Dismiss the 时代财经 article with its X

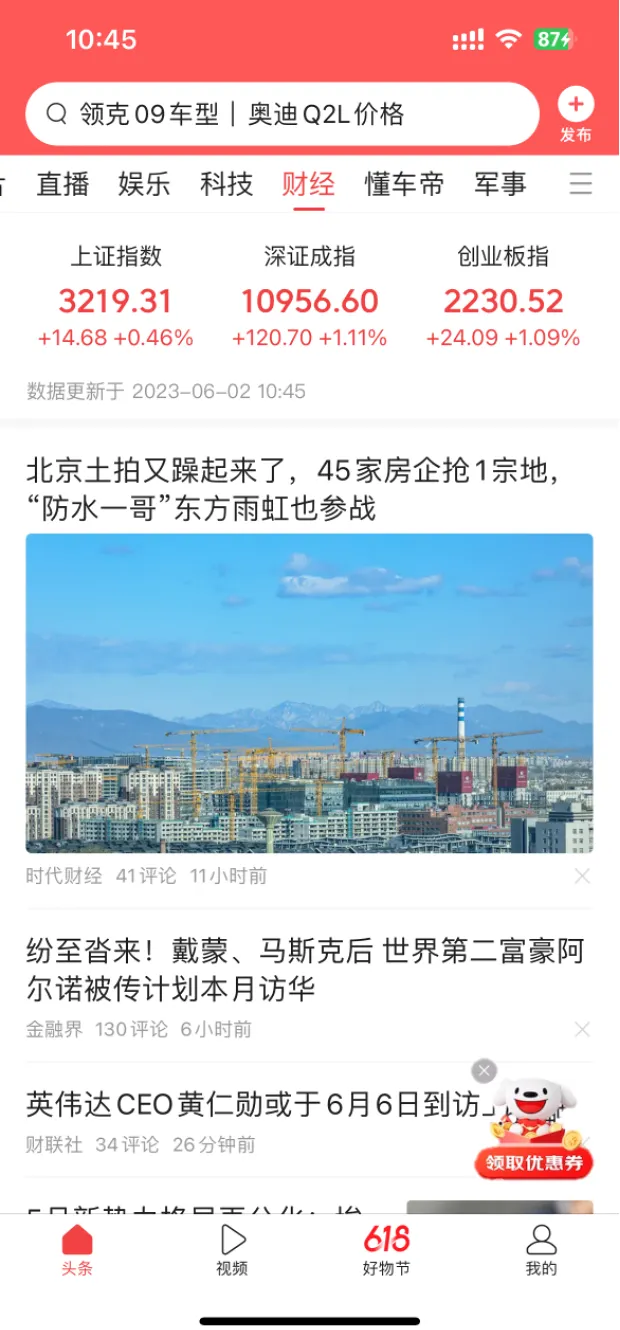[582, 877]
